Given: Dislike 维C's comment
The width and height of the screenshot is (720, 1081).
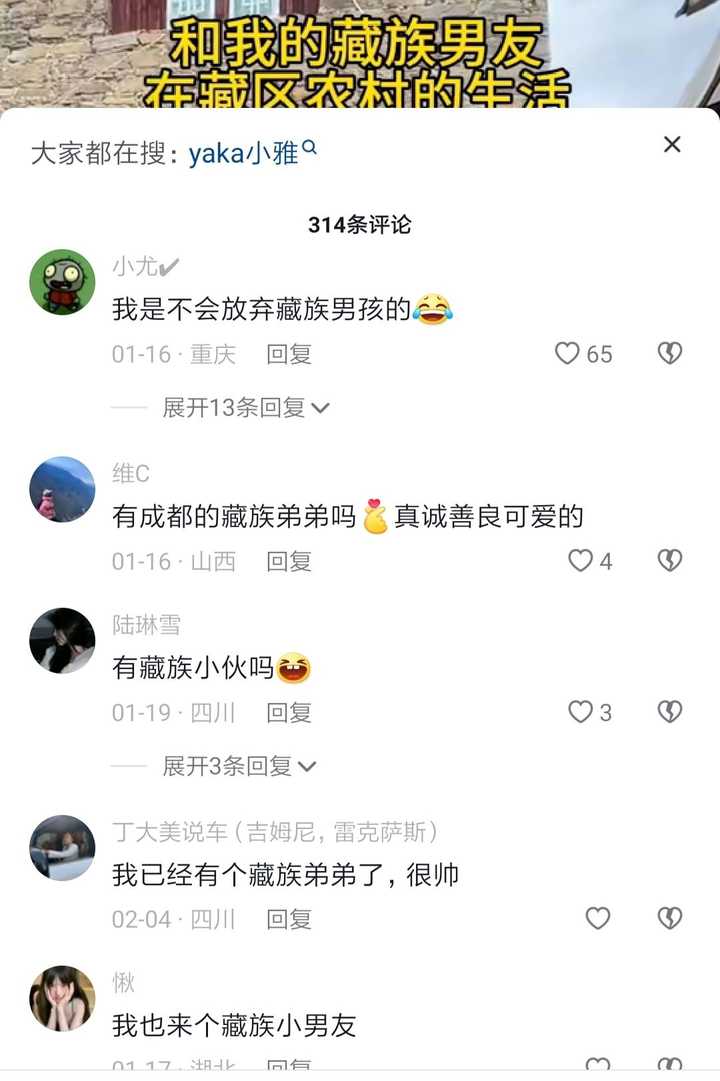Looking at the screenshot, I should (669, 562).
